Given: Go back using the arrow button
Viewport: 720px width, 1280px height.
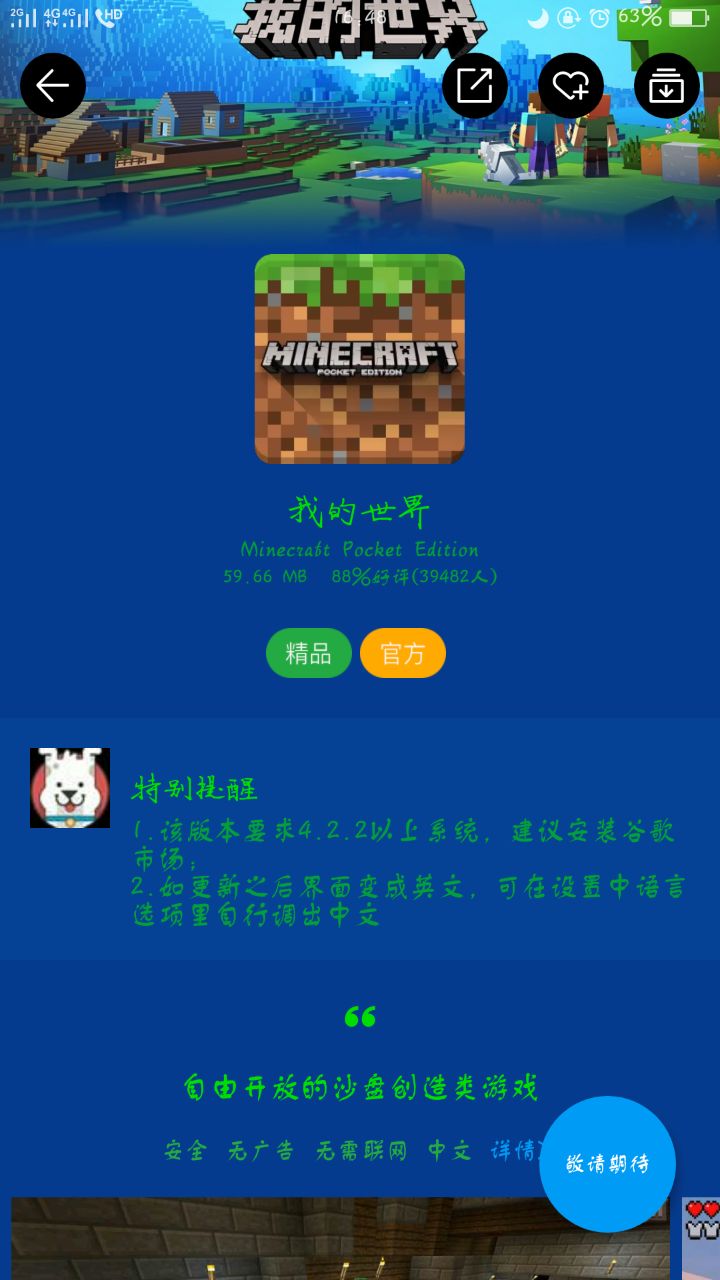Looking at the screenshot, I should coord(53,86).
